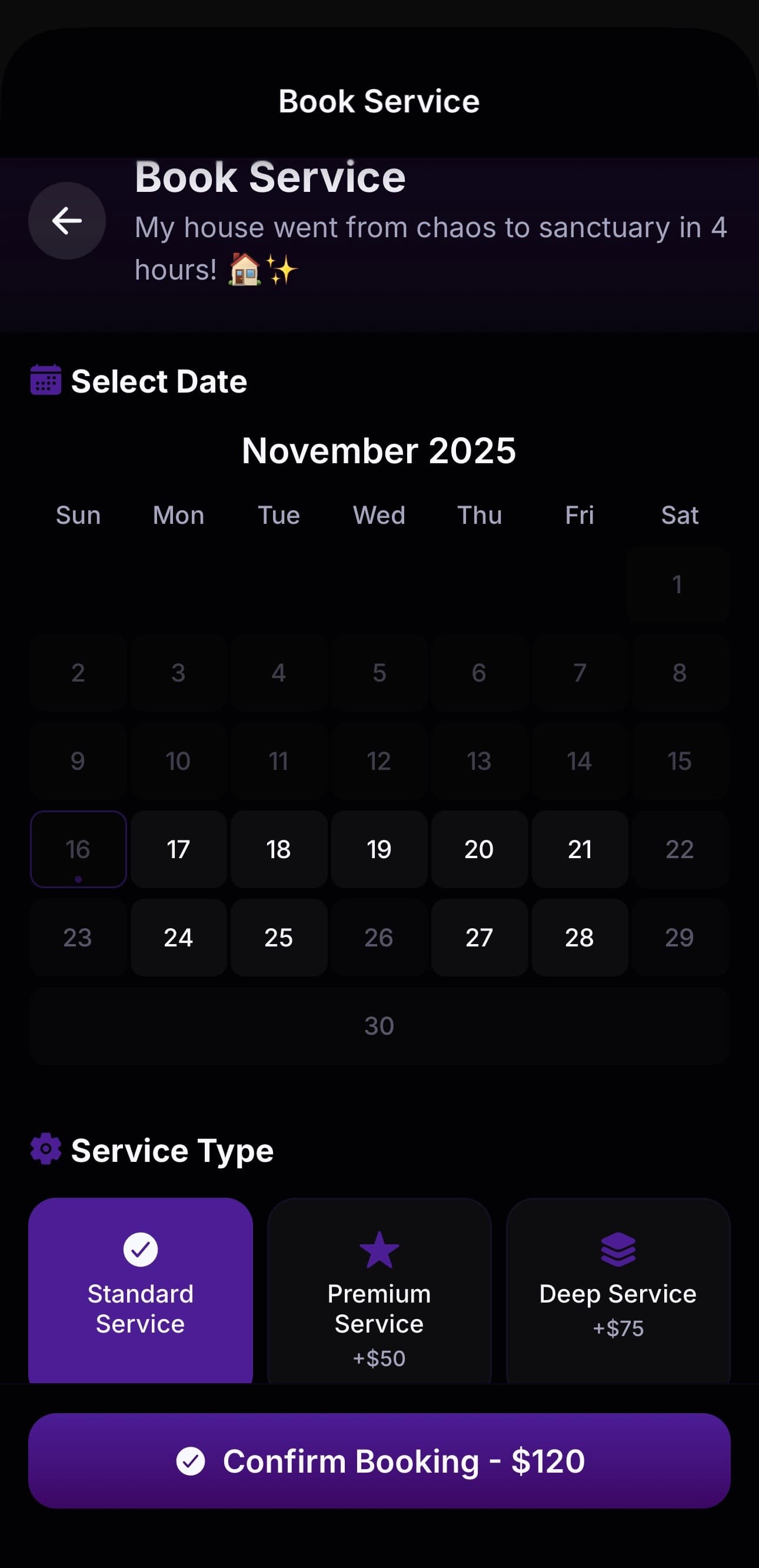Choose November 24 as the date
The width and height of the screenshot is (759, 1568).
pyautogui.click(x=178, y=938)
